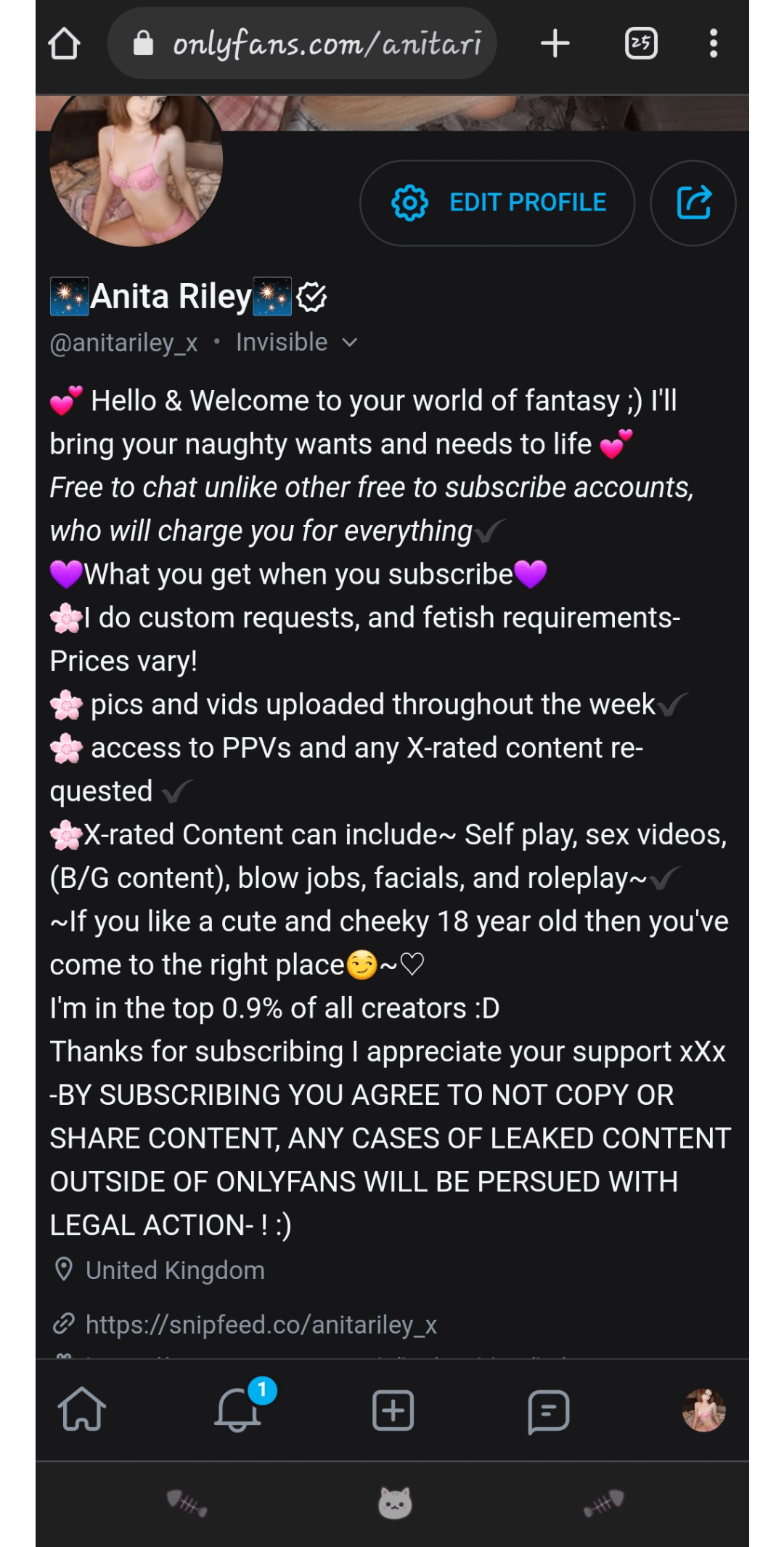Share this profile
The width and height of the screenshot is (784, 1547).
[x=693, y=203]
